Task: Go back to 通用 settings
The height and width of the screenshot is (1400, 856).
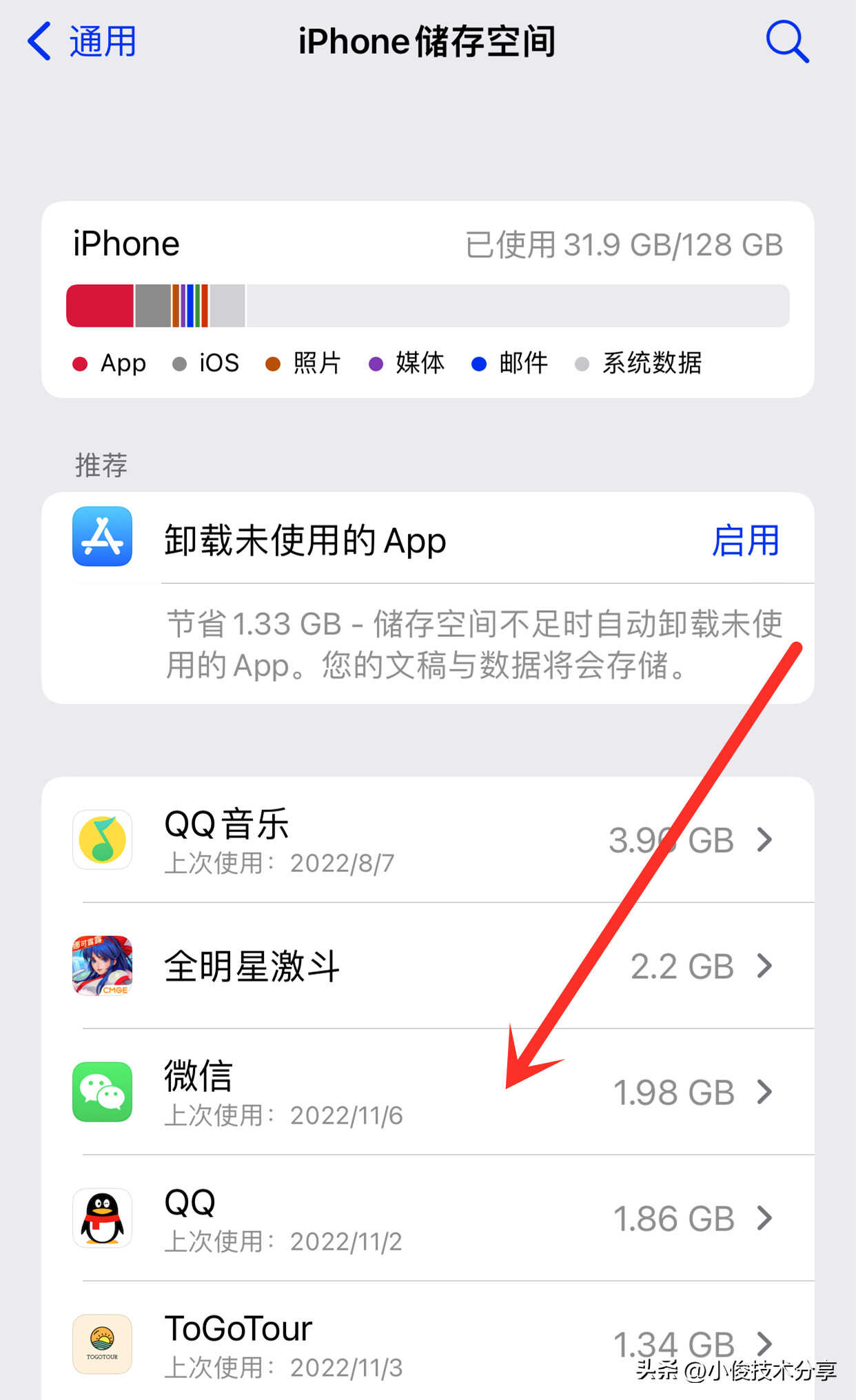Action: pos(81,41)
